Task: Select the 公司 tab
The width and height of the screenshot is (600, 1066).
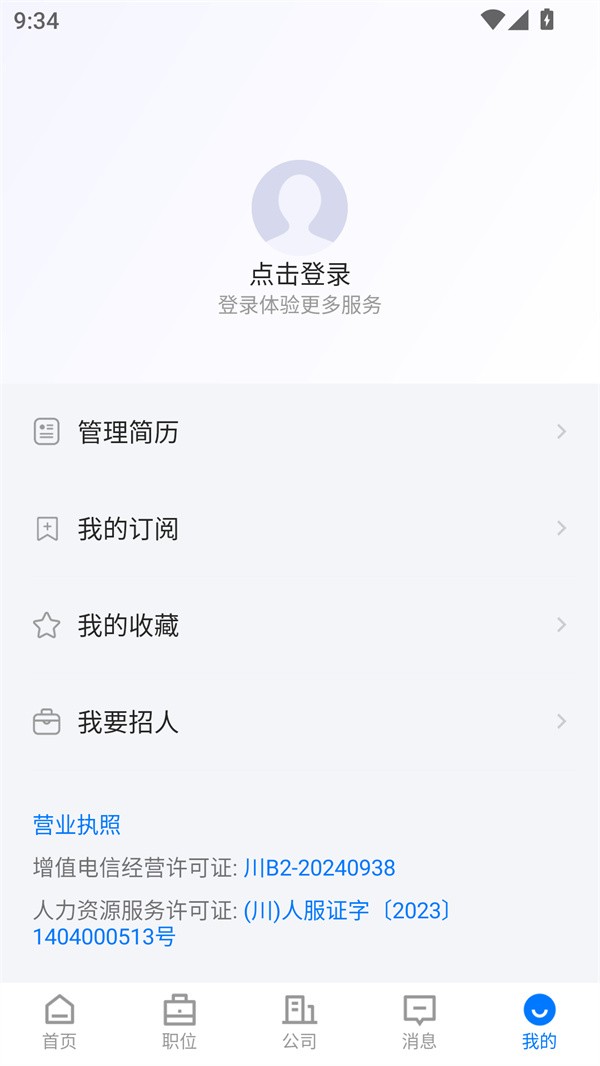Action: 299,1021
